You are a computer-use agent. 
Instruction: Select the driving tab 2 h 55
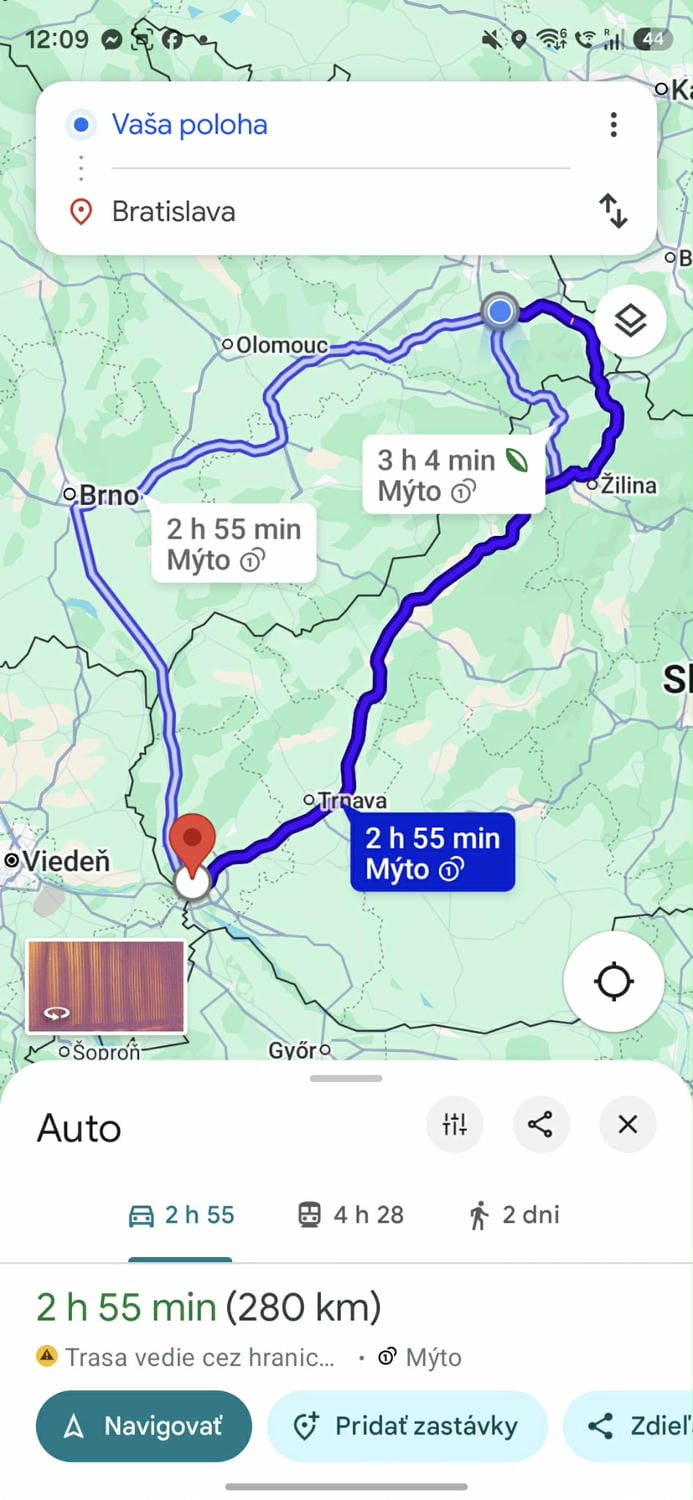pos(181,1215)
